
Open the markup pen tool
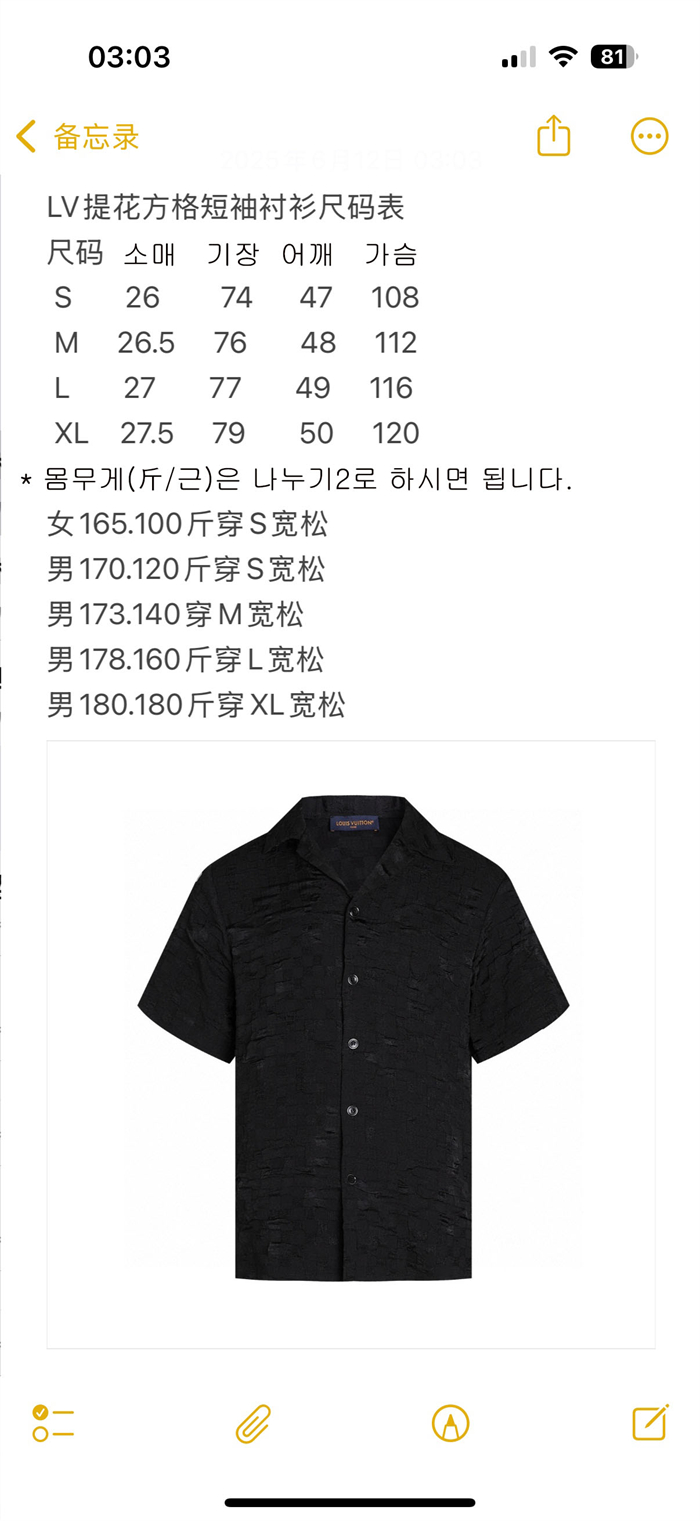pyautogui.click(x=450, y=1422)
